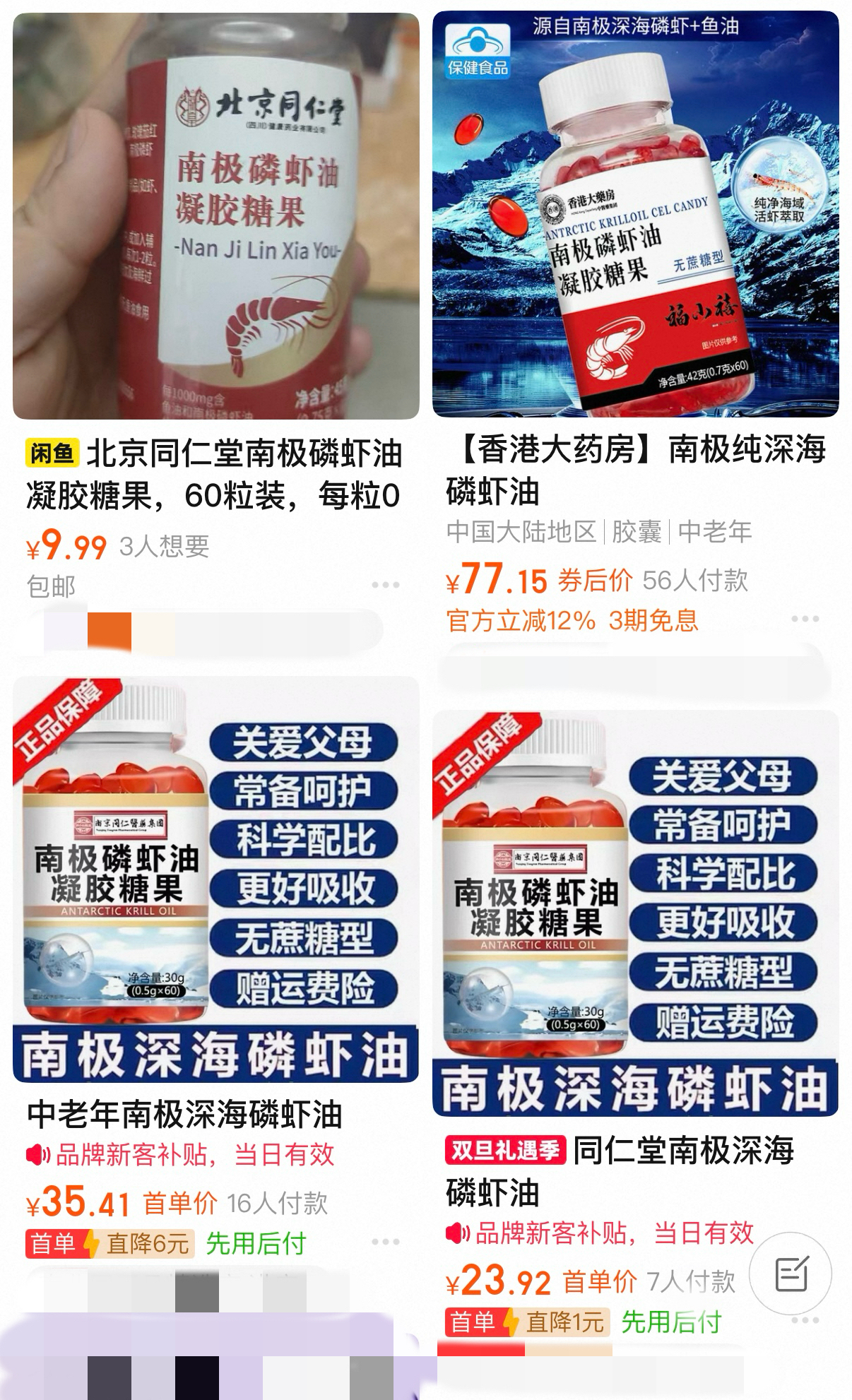Open the 香港大药房 南极纯深海磷虾油 product
852x1400 pixels.
click(635, 214)
